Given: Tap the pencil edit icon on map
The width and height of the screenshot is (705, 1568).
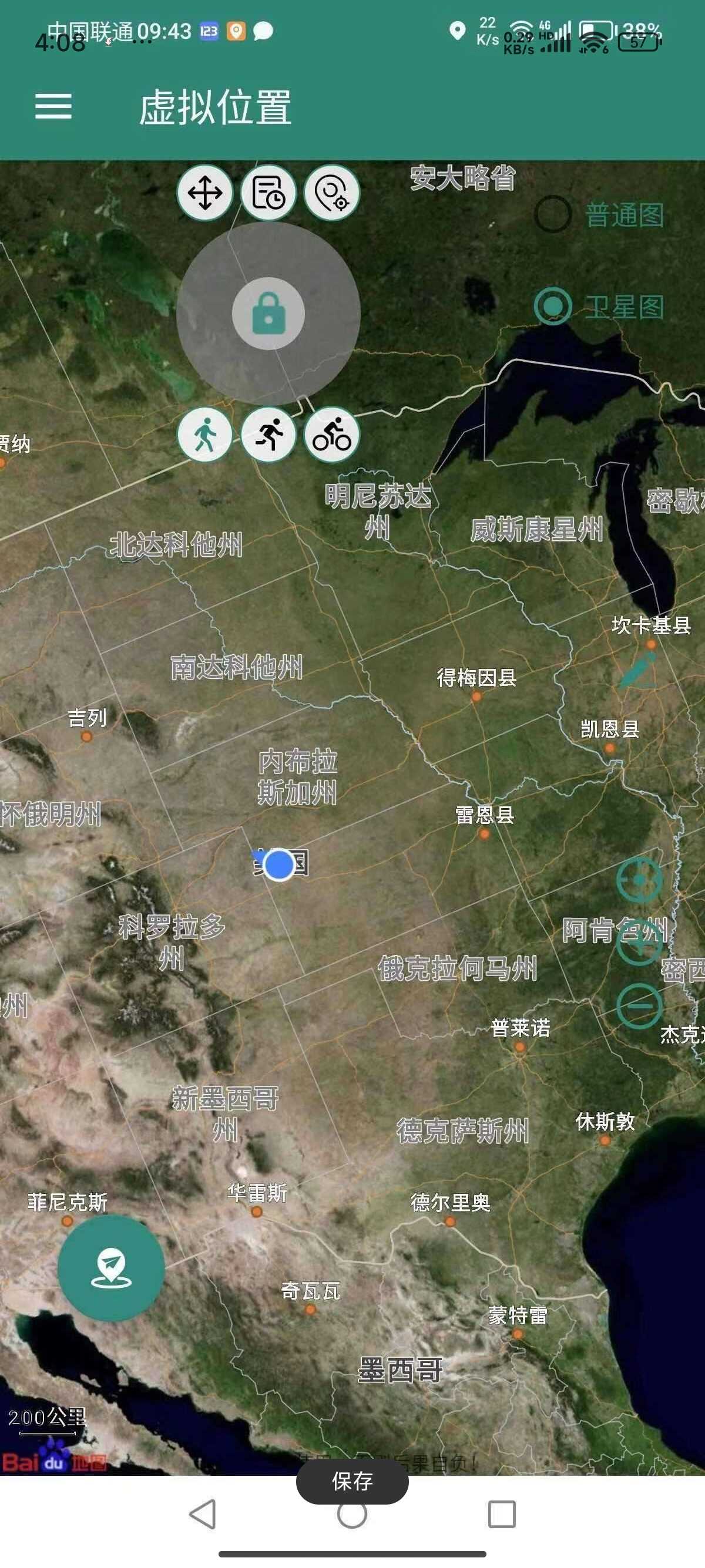Looking at the screenshot, I should coord(637,669).
